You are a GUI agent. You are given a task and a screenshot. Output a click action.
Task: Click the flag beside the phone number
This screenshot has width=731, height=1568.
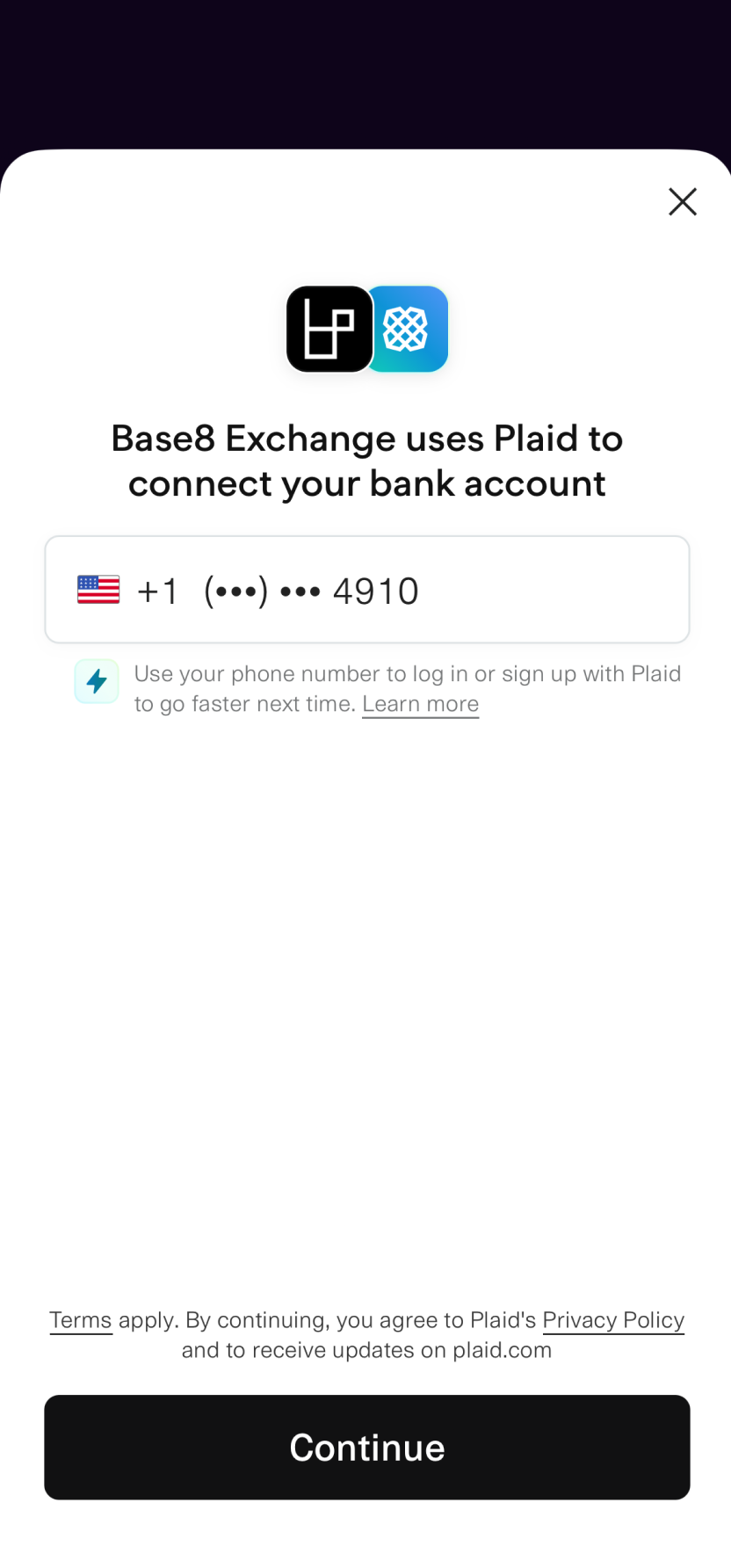(x=97, y=589)
